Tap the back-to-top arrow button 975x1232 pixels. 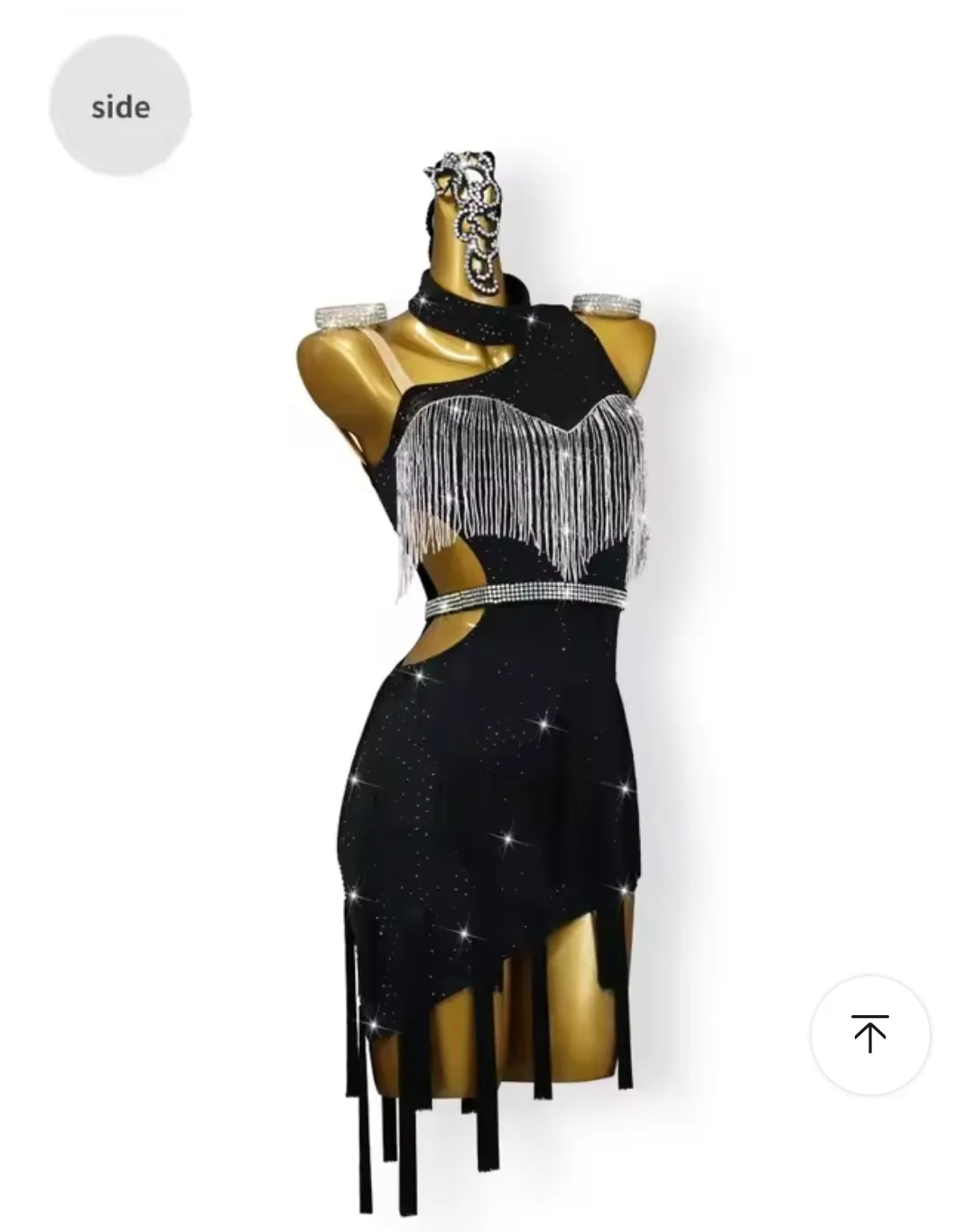tap(869, 1034)
